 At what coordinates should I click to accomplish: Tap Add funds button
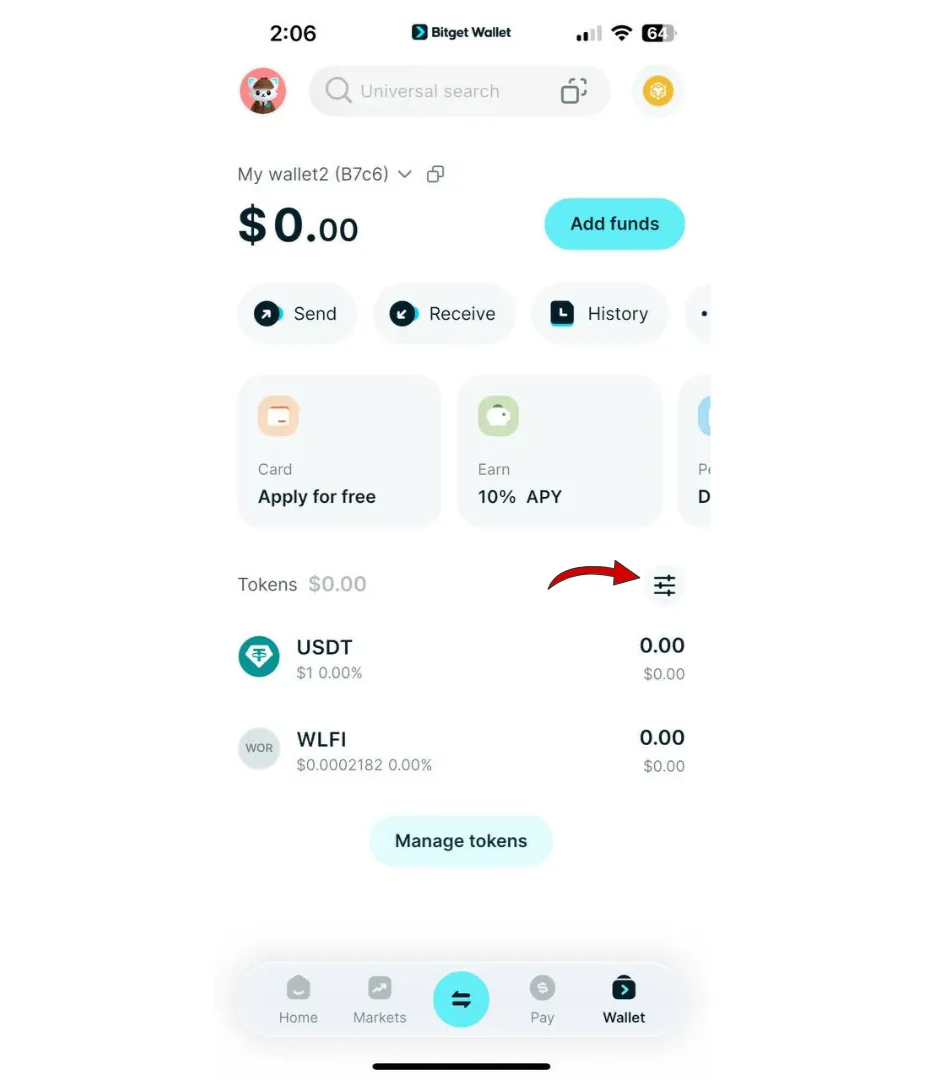coord(614,224)
